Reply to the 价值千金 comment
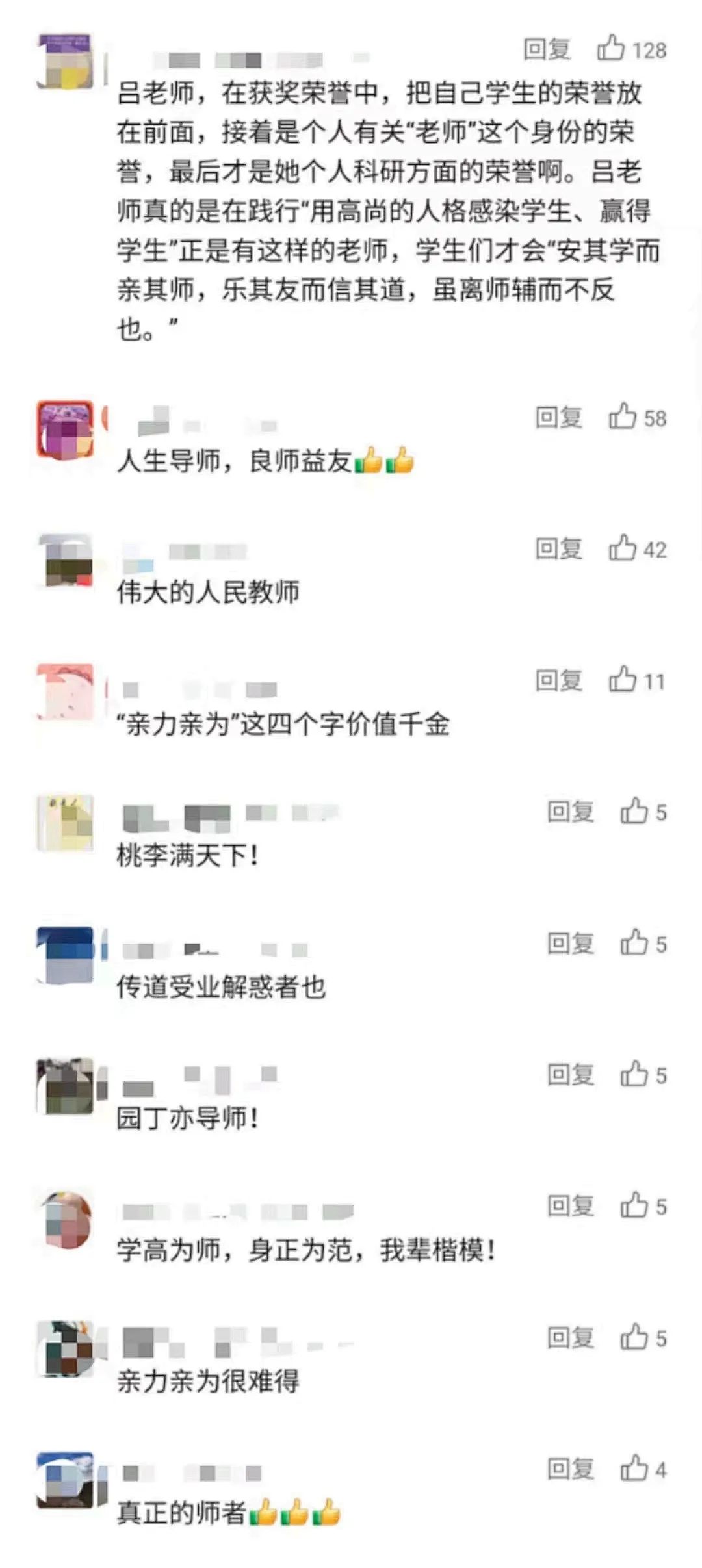The image size is (702, 1568). tap(559, 680)
